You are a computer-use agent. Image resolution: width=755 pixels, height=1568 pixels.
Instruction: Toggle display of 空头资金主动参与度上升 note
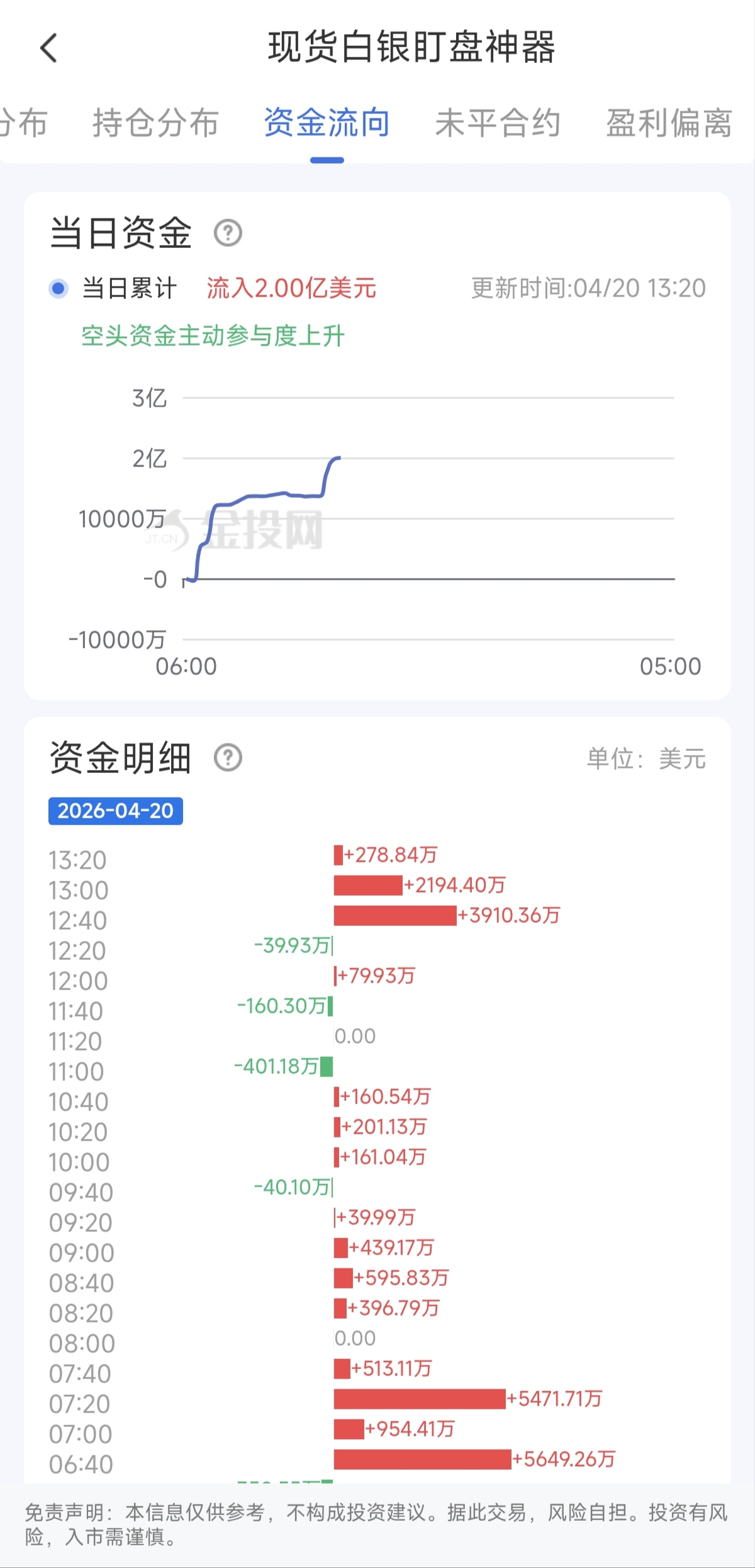pyautogui.click(x=214, y=336)
